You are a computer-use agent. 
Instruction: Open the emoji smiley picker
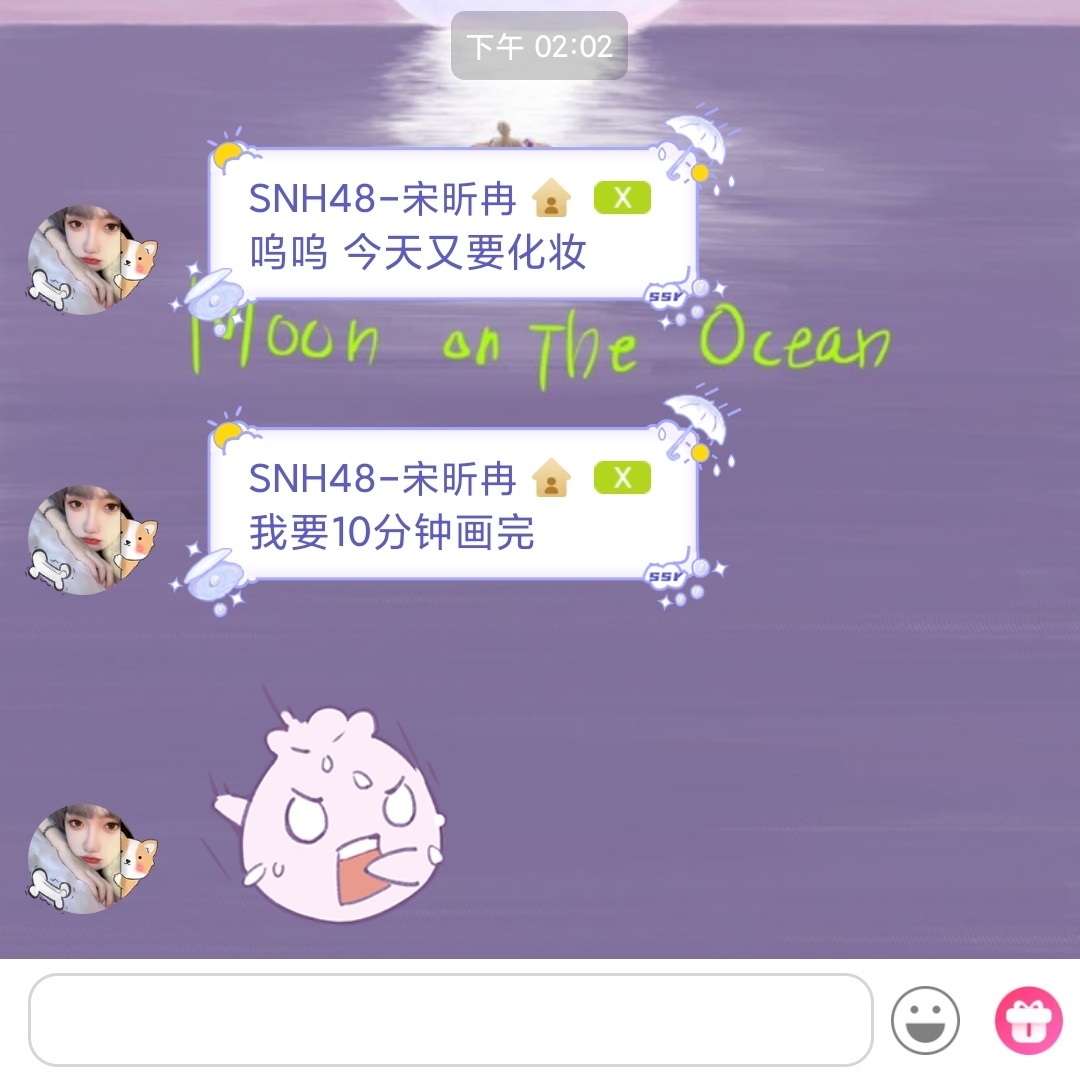[x=925, y=1020]
